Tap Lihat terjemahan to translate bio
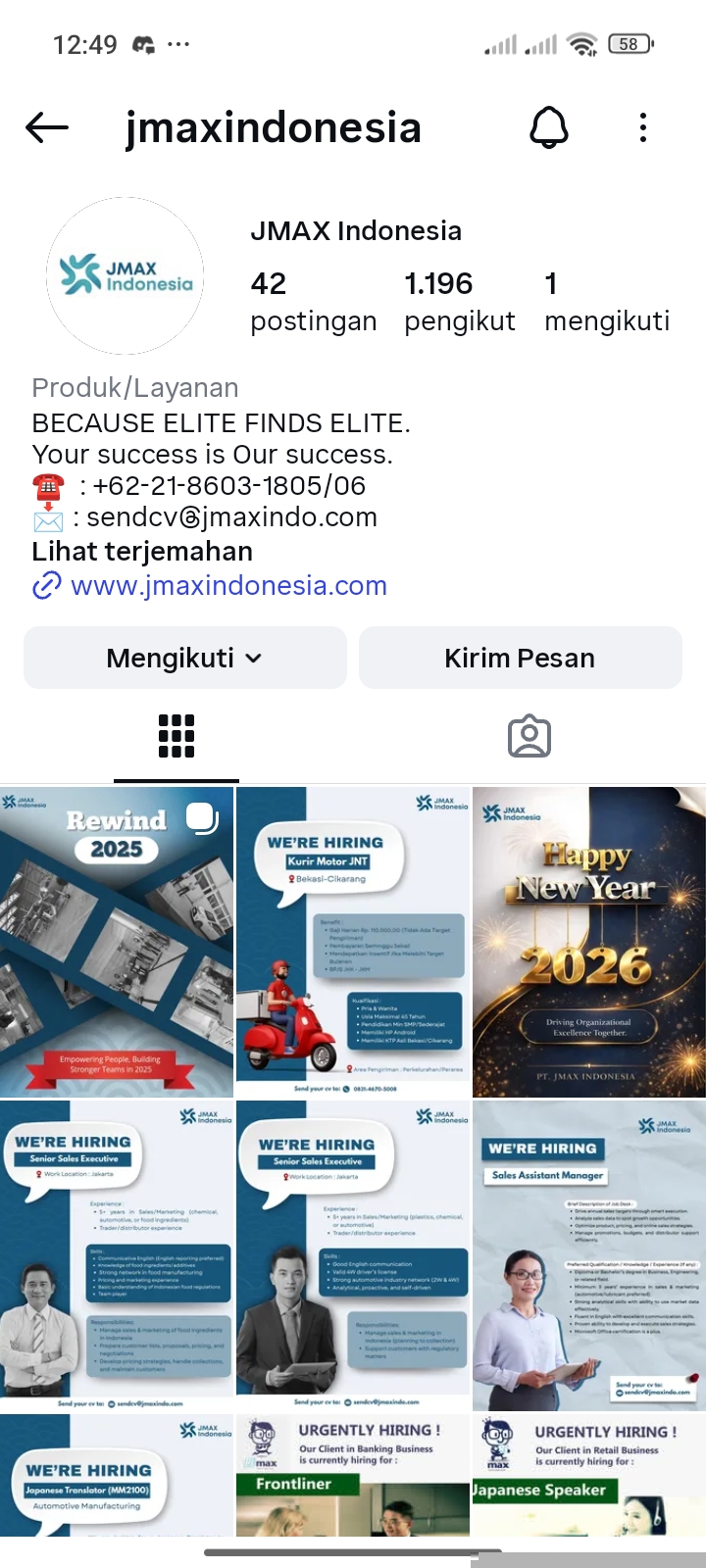The height and width of the screenshot is (1568, 706). [142, 551]
